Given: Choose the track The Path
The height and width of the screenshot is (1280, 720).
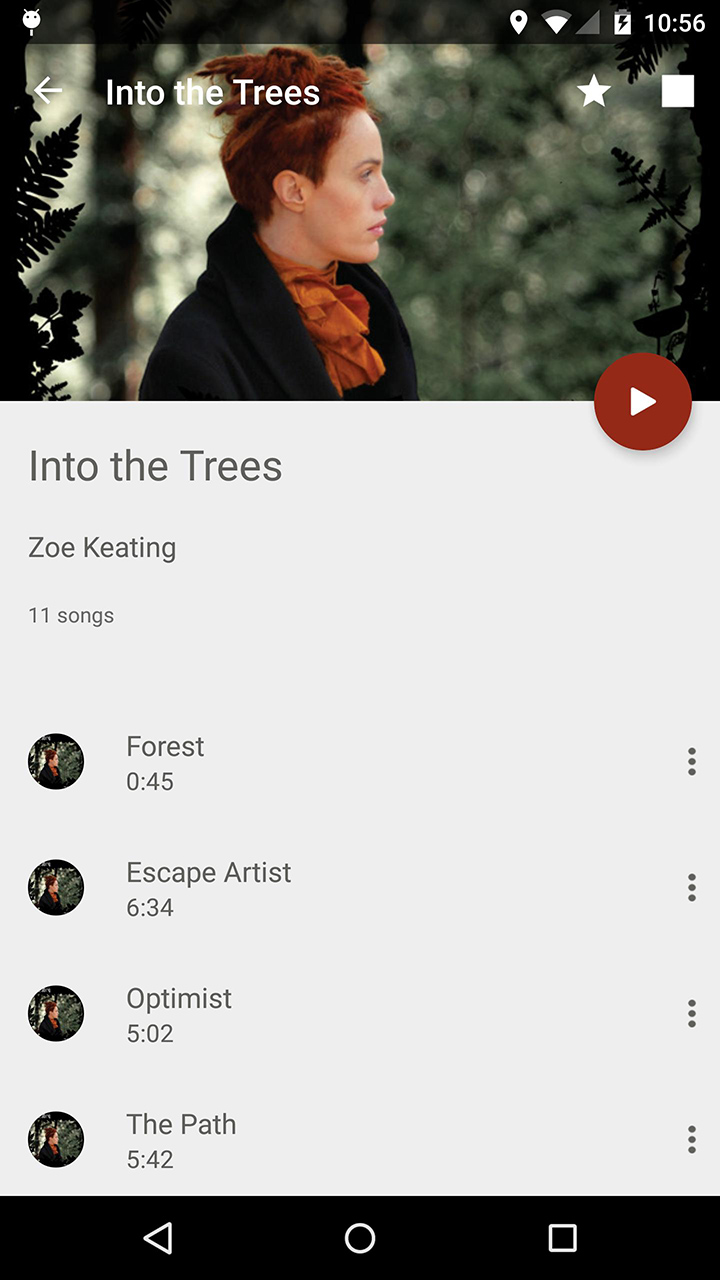Looking at the screenshot, I should click(x=360, y=1140).
